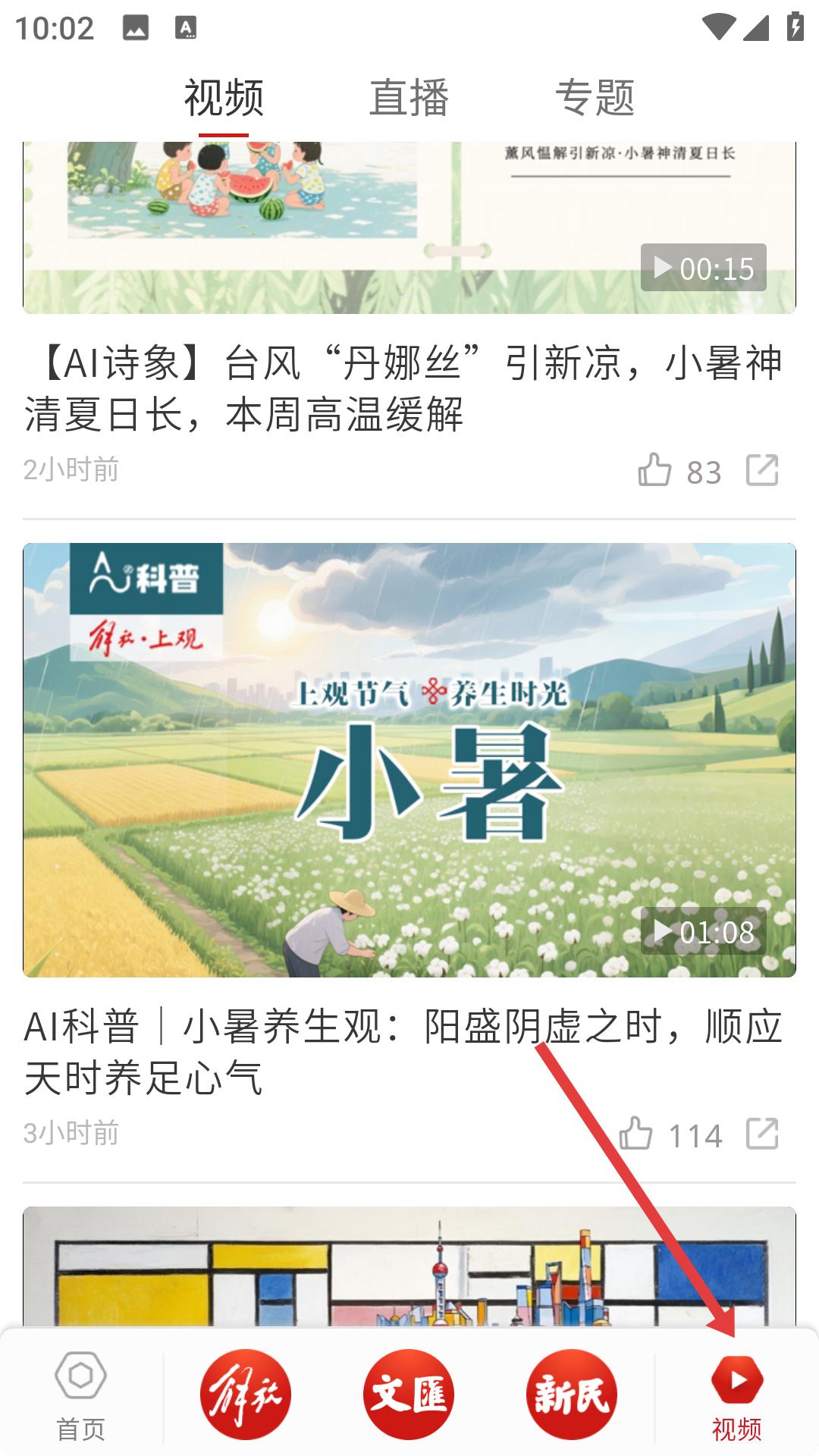Viewport: 819px width, 1456px height.
Task: Open the 小暑养生观 article title
Action: [403, 1052]
